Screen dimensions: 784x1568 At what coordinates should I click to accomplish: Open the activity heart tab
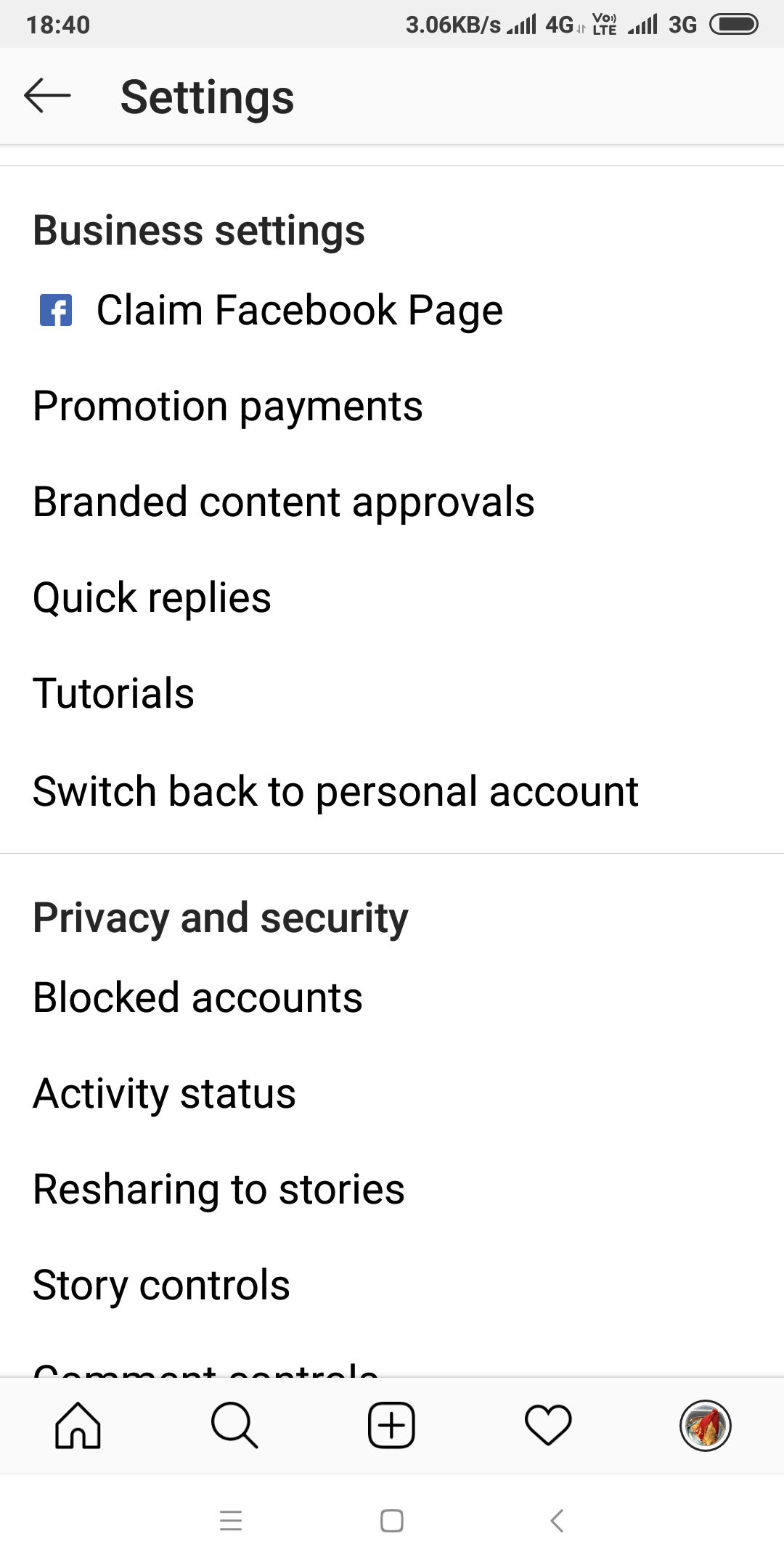(x=548, y=1426)
